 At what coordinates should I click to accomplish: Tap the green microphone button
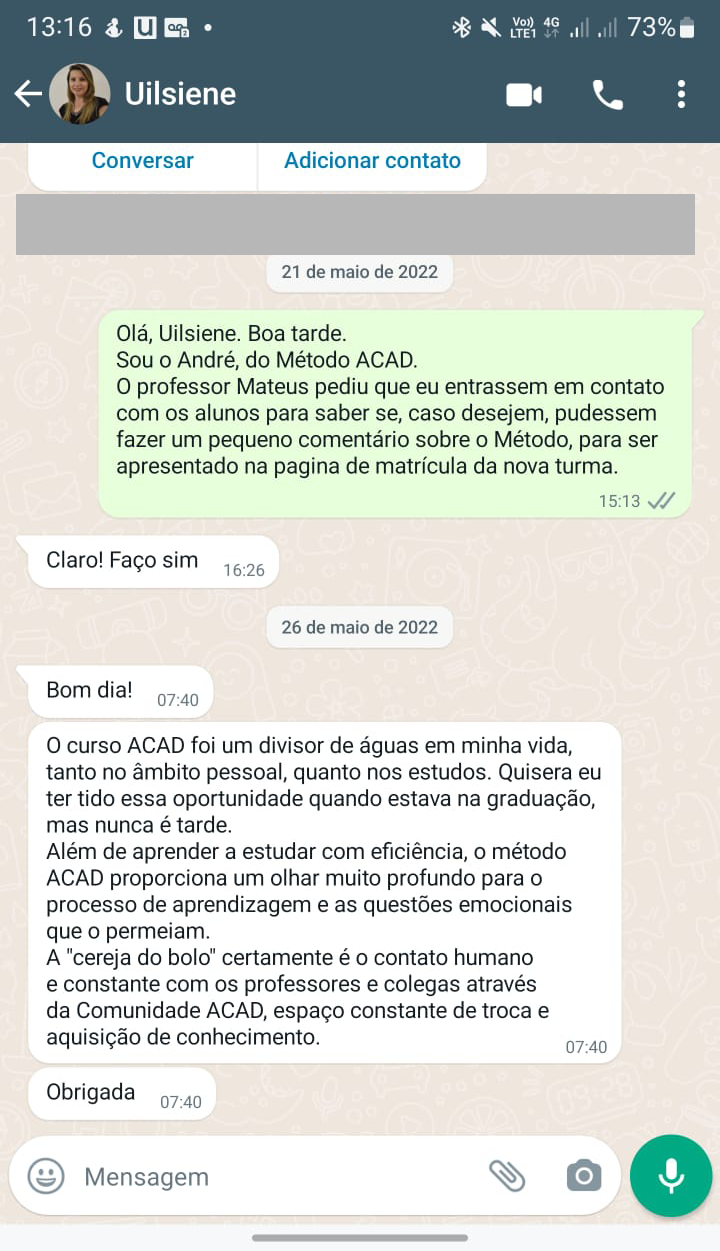coord(671,1176)
